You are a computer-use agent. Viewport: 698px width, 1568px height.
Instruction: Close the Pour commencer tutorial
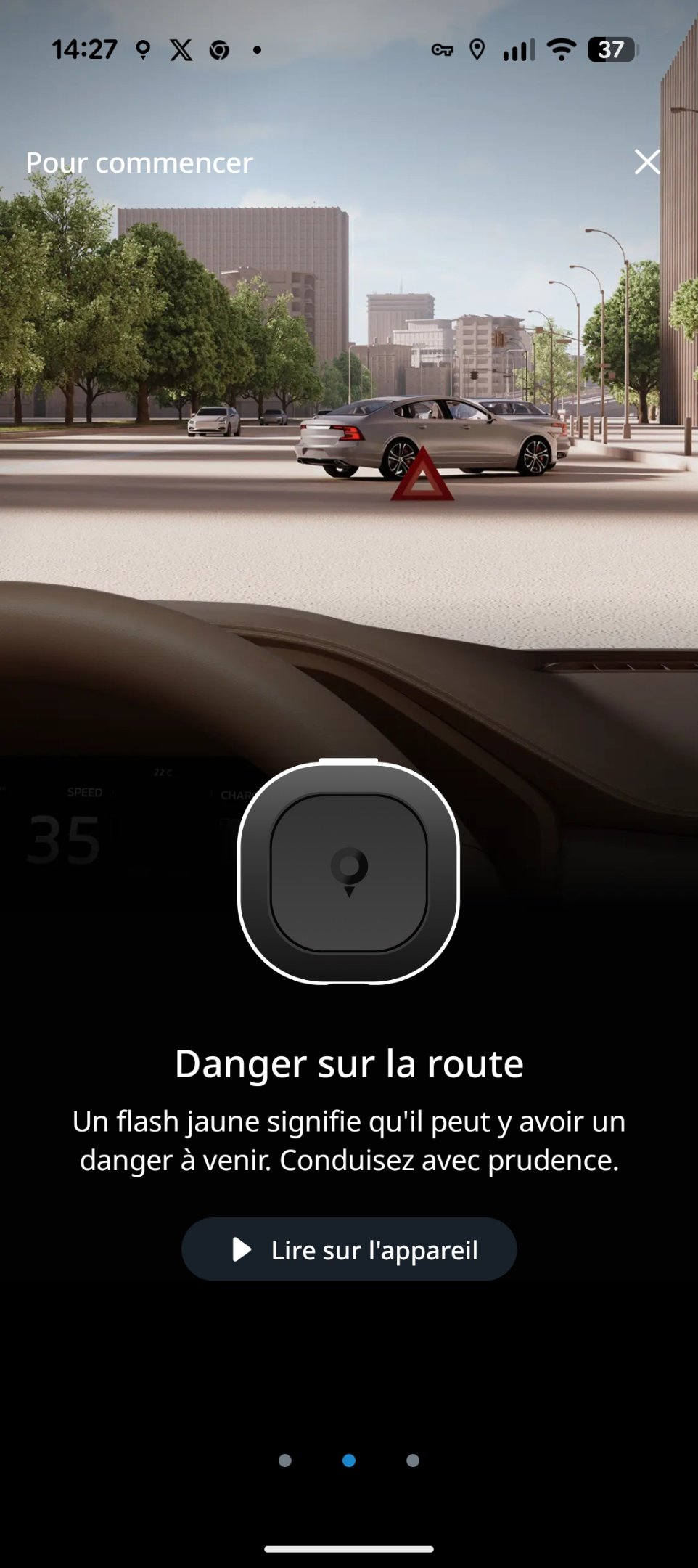(x=646, y=162)
